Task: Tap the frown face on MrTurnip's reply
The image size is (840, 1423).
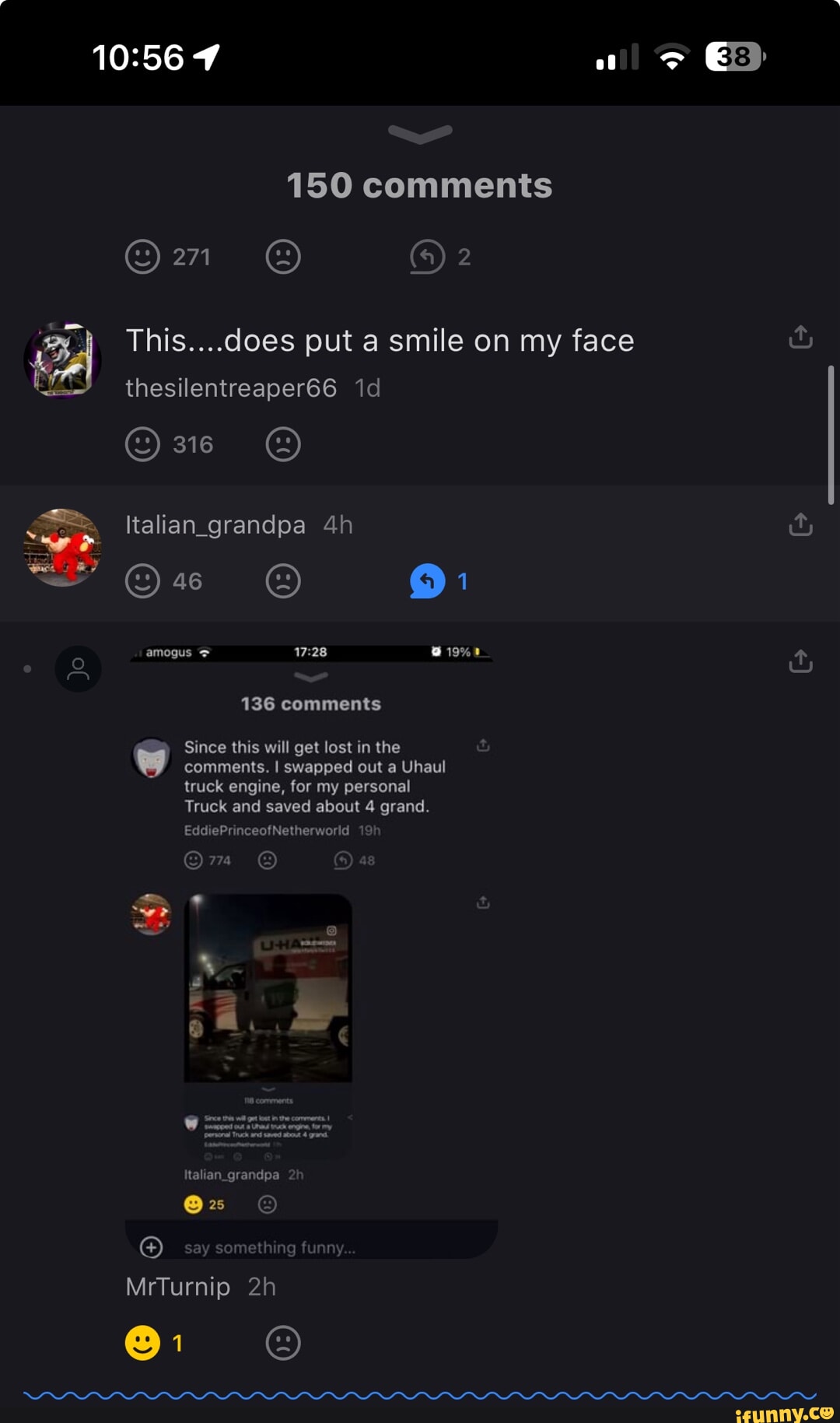Action: pos(283,1343)
